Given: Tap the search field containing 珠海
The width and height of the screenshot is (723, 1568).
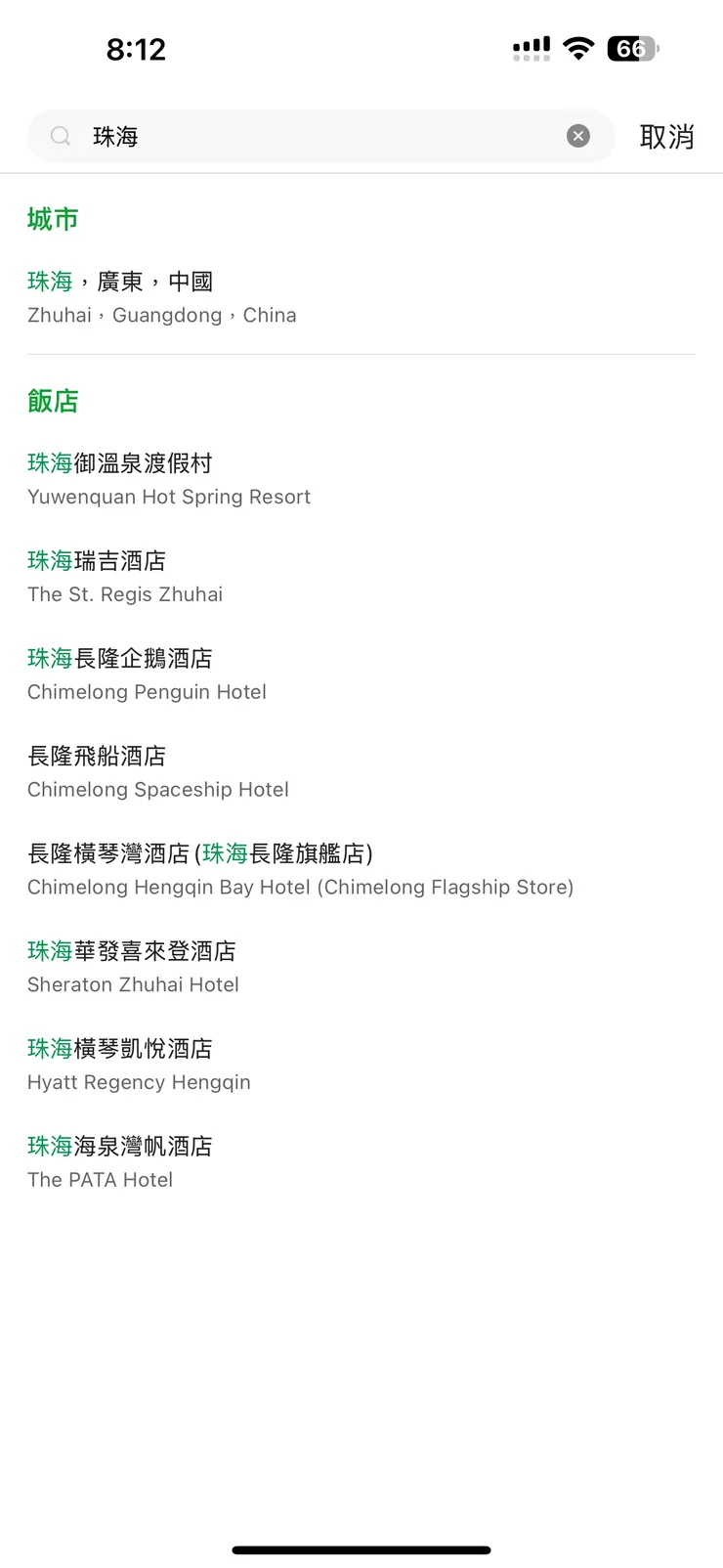Looking at the screenshot, I should click(x=313, y=136).
